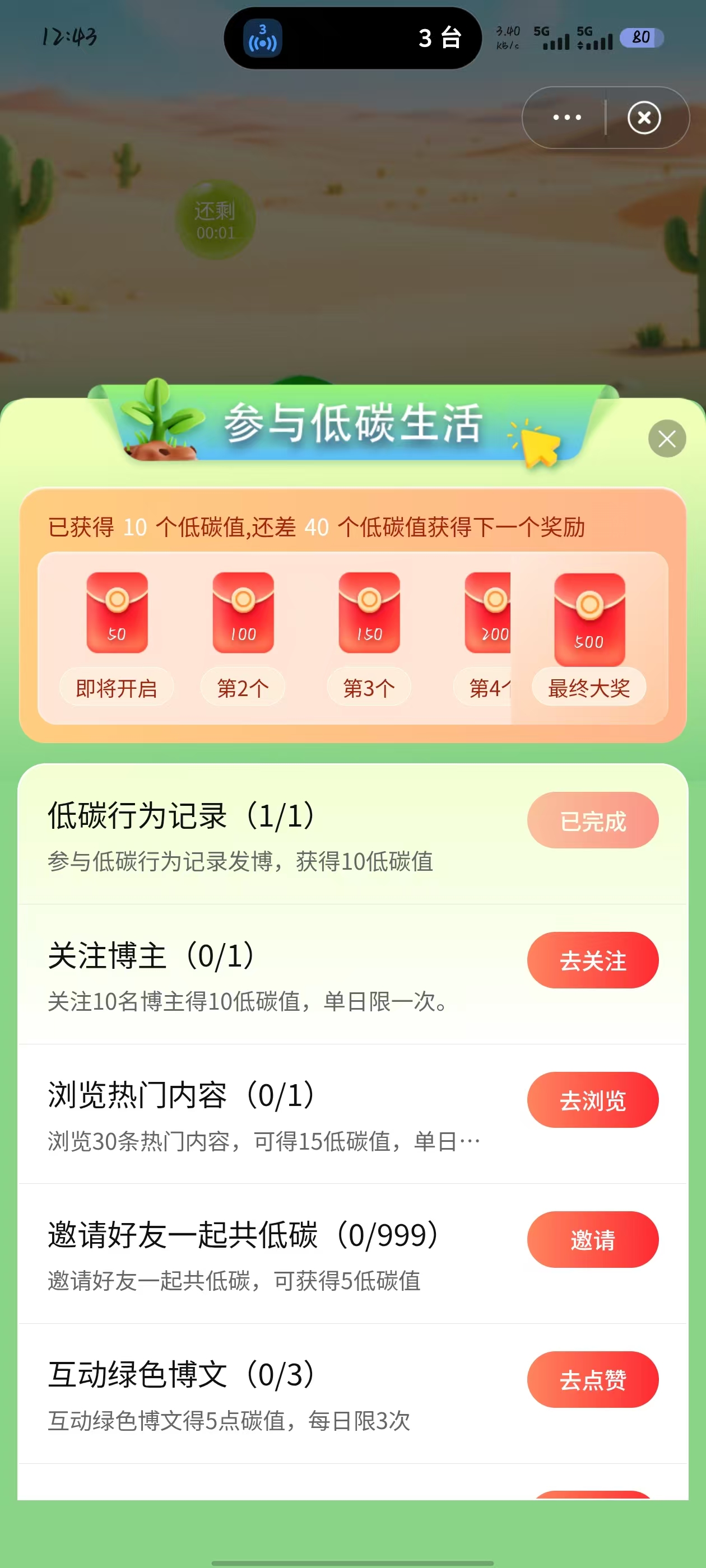Select the 即将开启 reward label
The width and height of the screenshot is (706, 1568).
click(x=116, y=686)
